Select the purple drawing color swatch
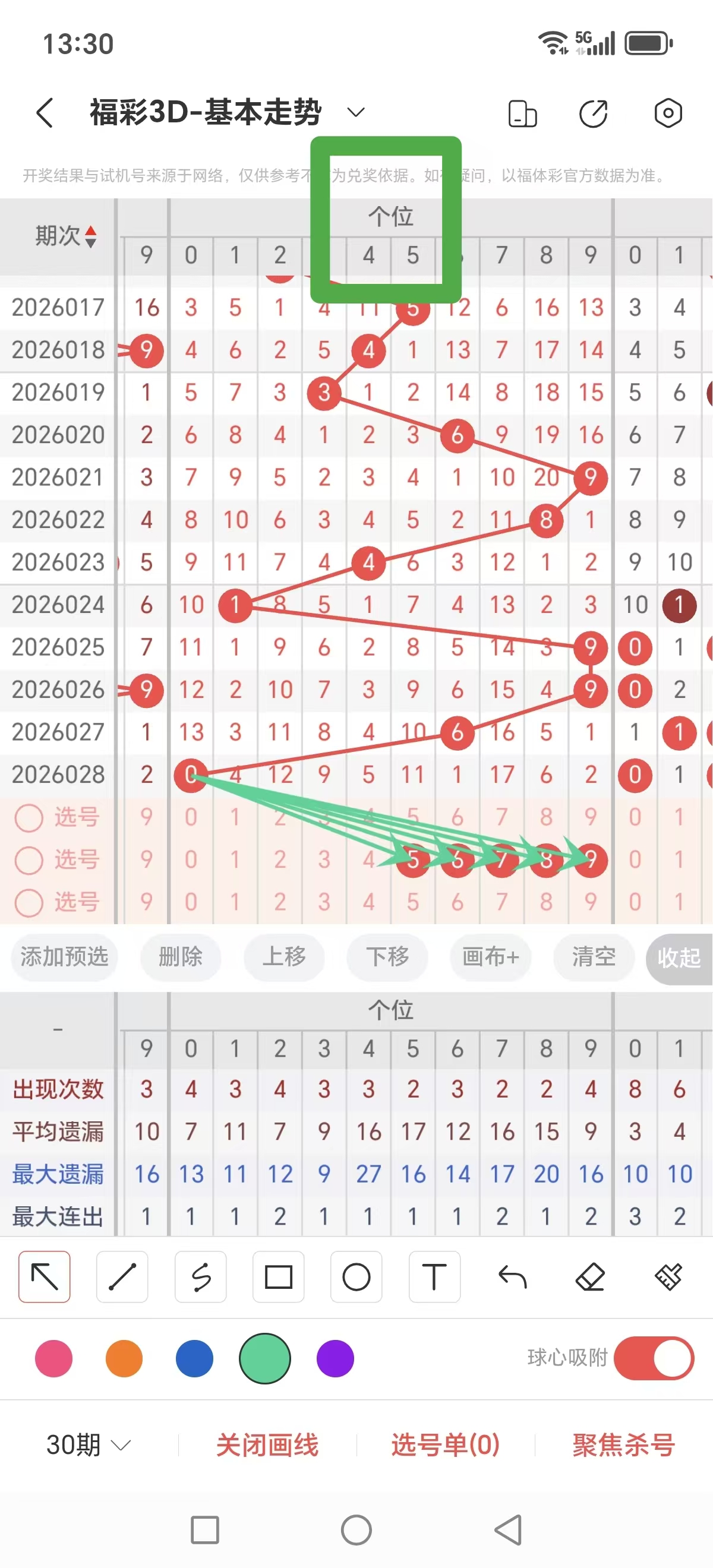The width and height of the screenshot is (713, 1568). 334,1358
